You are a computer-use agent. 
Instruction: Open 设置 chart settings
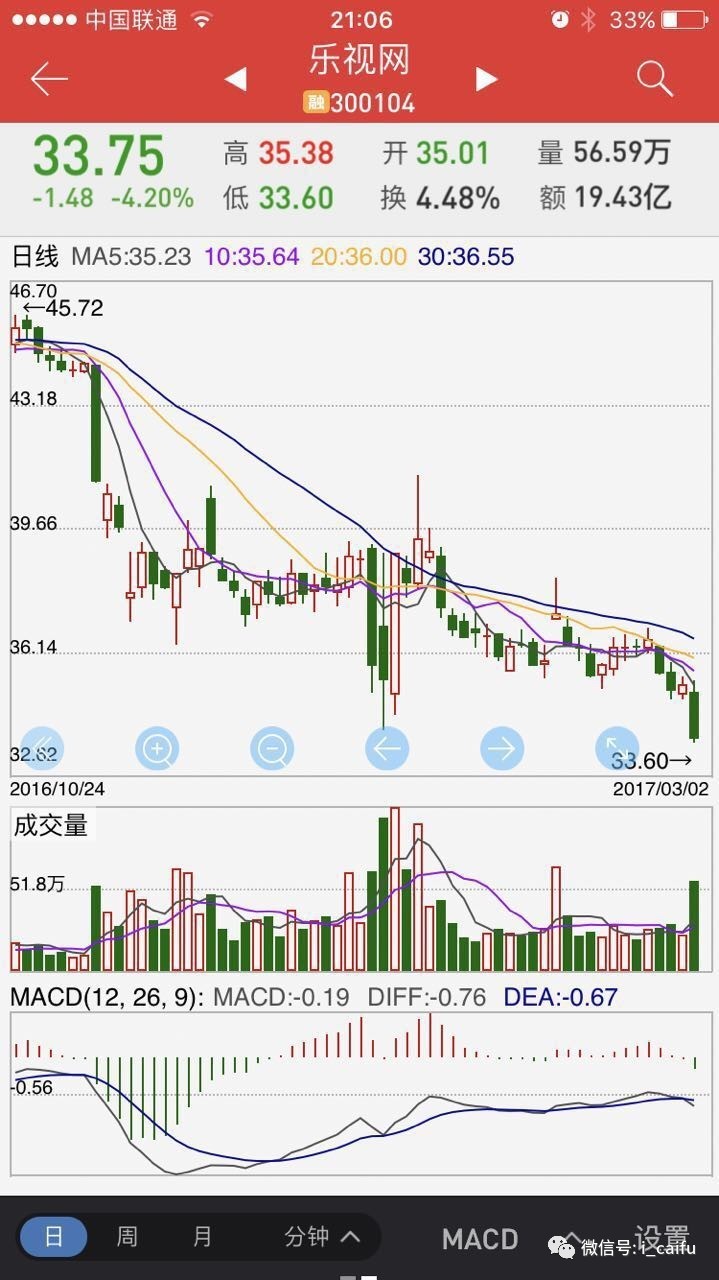click(x=663, y=1239)
